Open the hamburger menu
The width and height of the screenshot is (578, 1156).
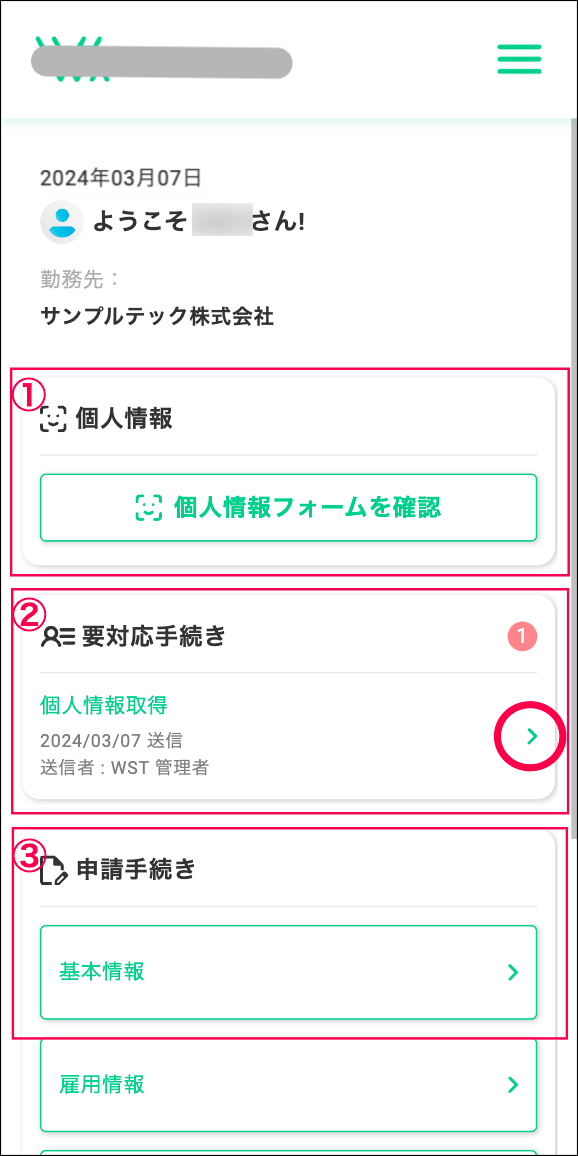click(520, 58)
